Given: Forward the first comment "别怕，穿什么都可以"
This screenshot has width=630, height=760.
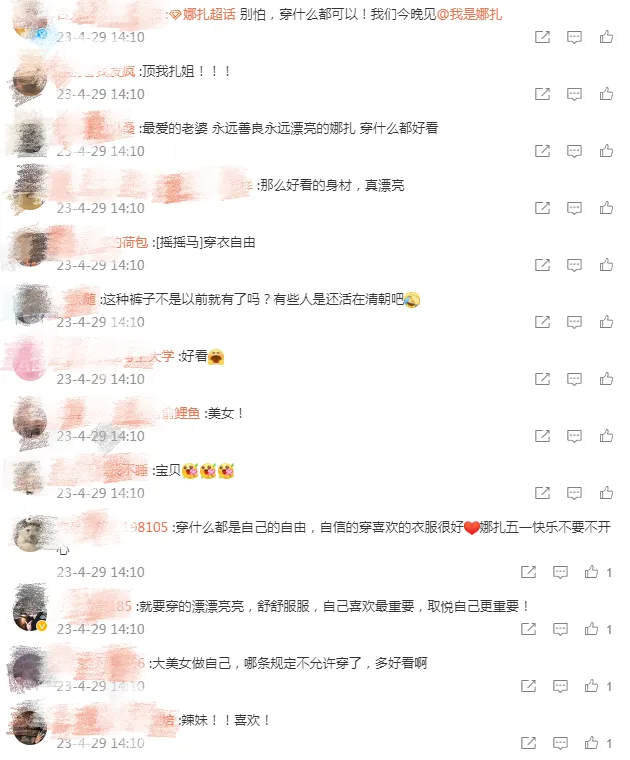Looking at the screenshot, I should tap(542, 37).
